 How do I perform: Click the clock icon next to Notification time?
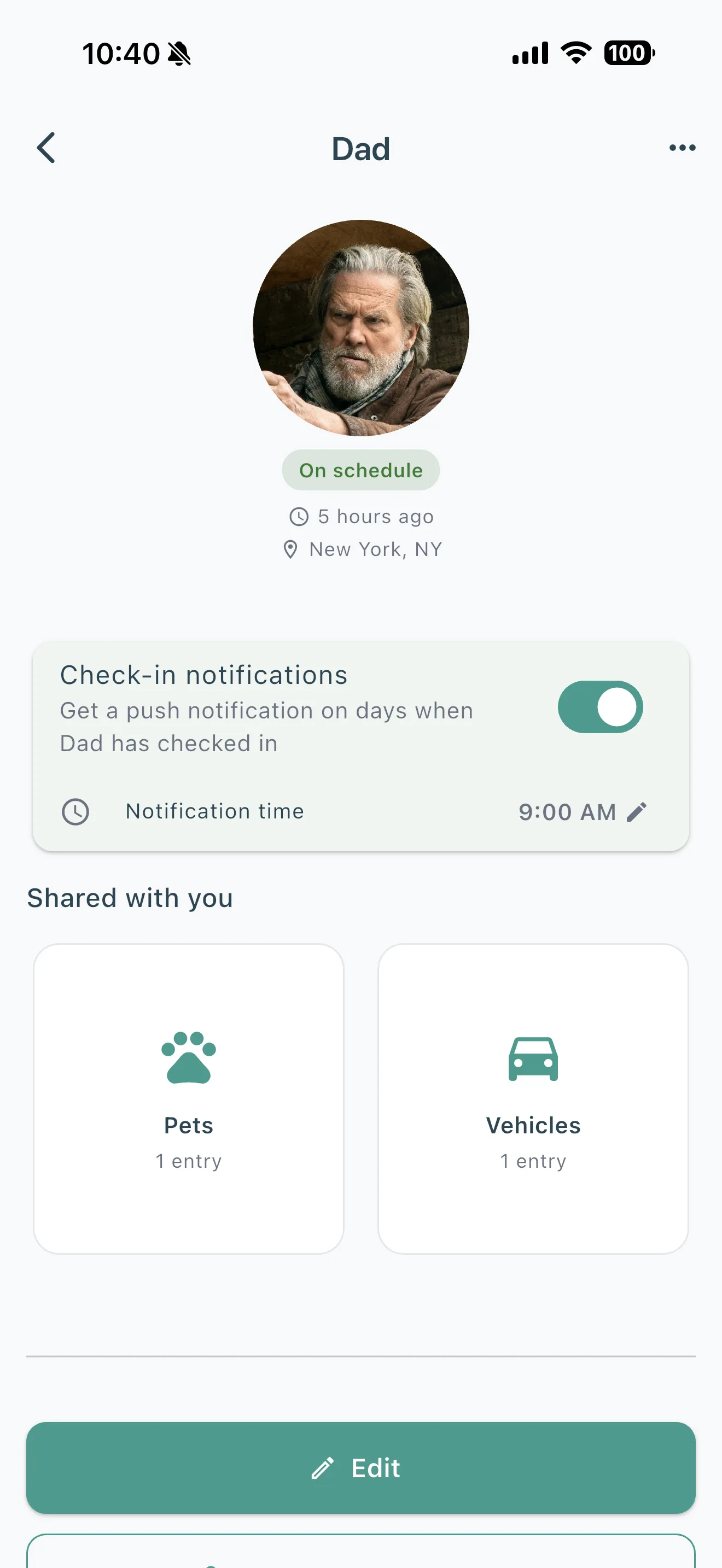click(x=75, y=811)
